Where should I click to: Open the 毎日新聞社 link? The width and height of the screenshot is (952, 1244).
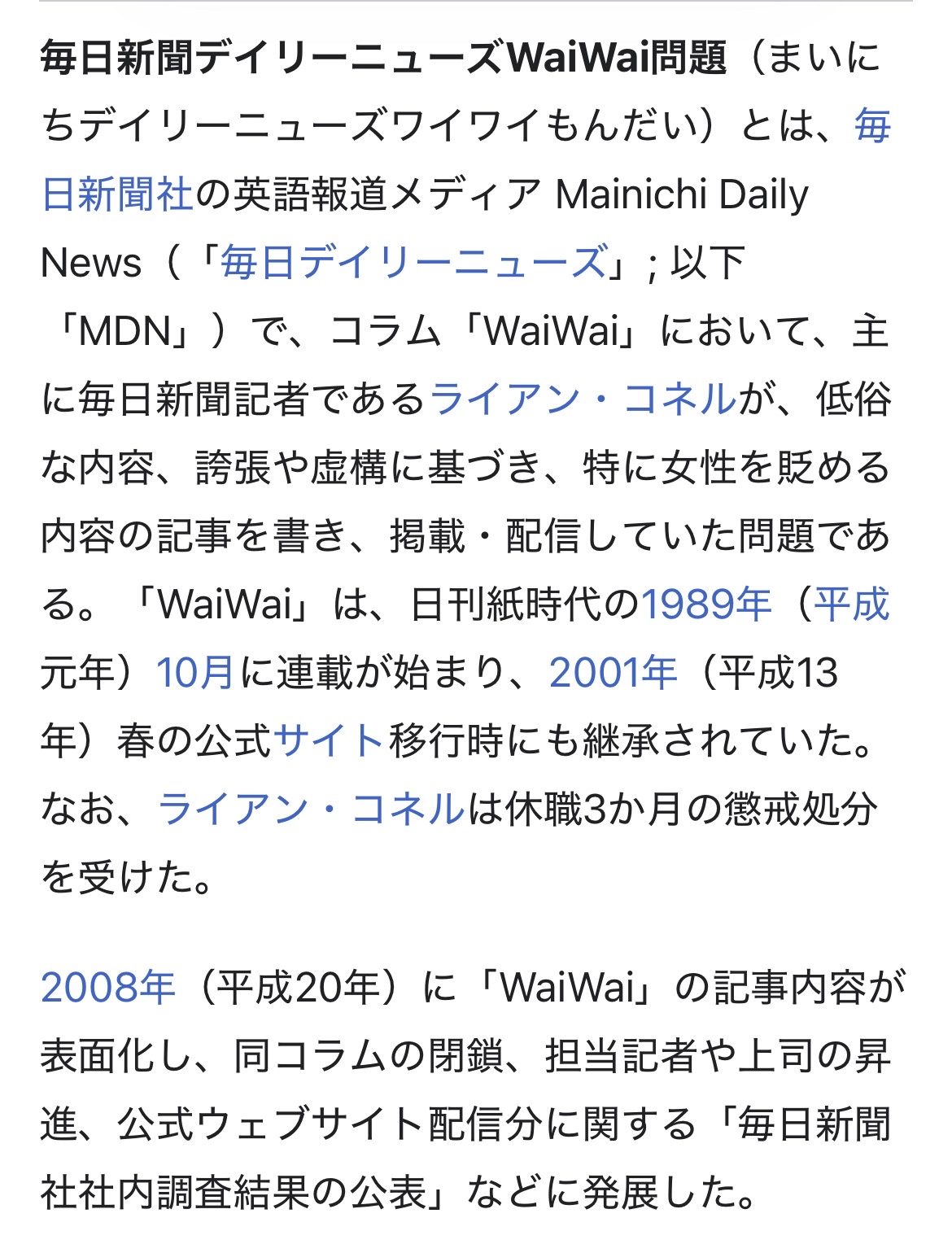(117, 195)
